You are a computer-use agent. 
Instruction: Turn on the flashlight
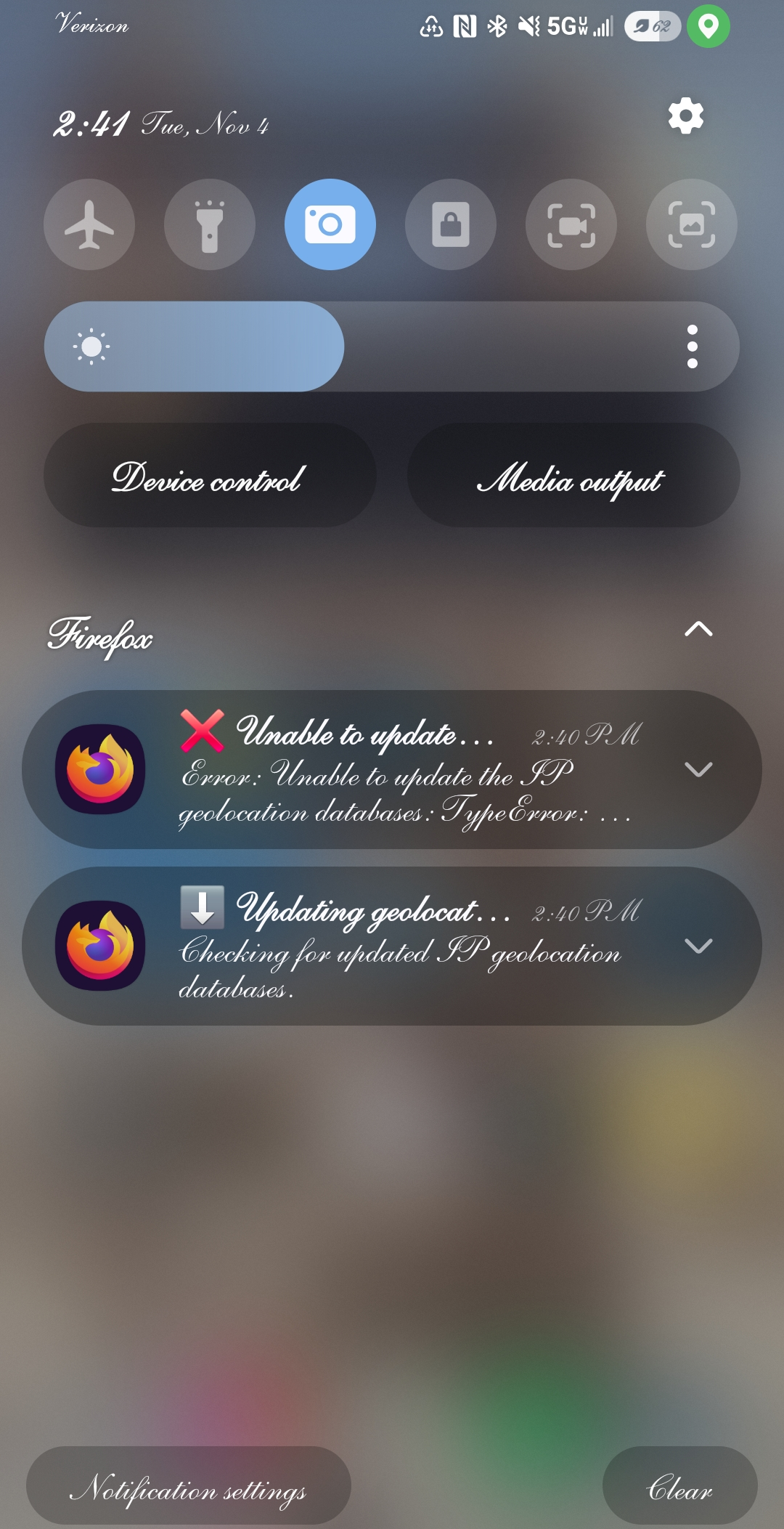coord(210,224)
